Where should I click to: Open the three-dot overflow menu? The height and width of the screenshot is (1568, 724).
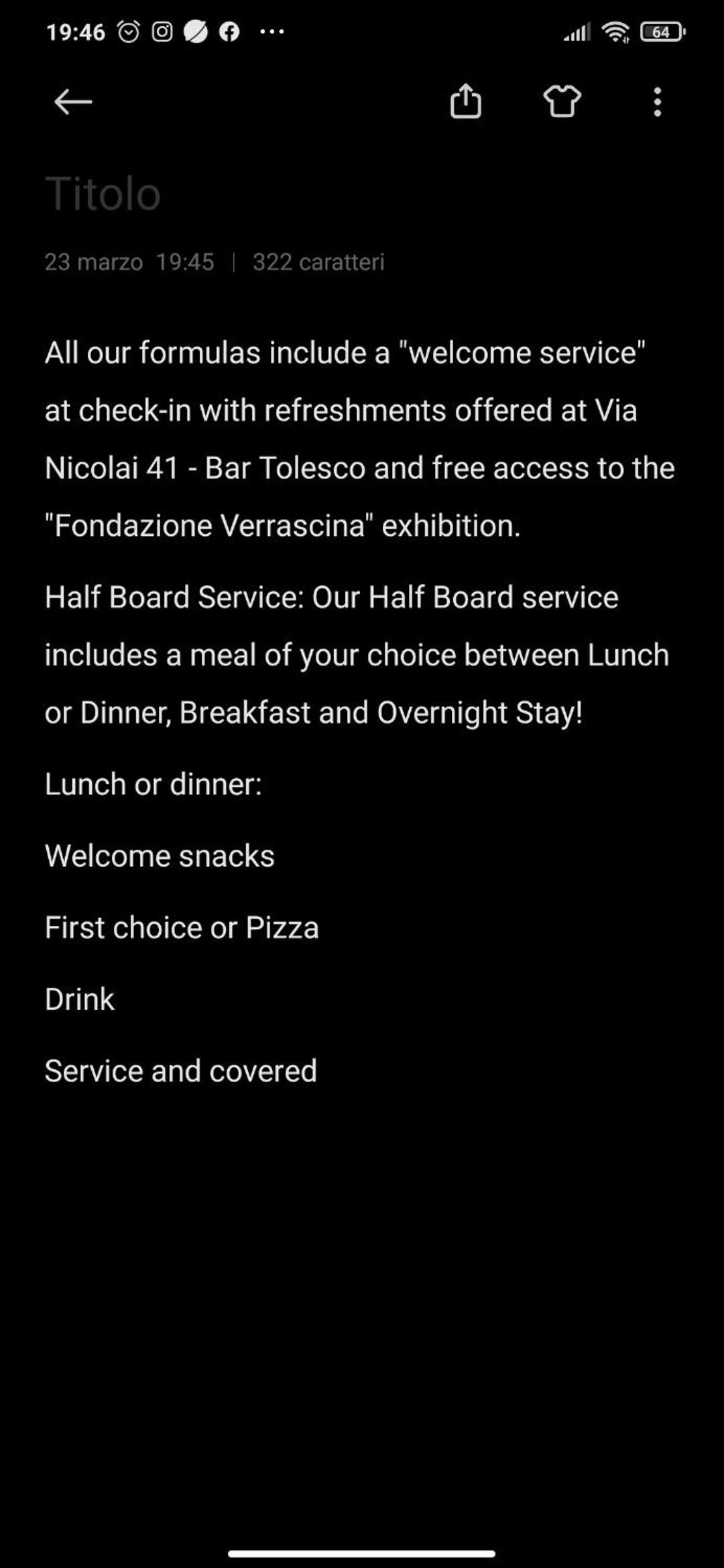[x=658, y=102]
